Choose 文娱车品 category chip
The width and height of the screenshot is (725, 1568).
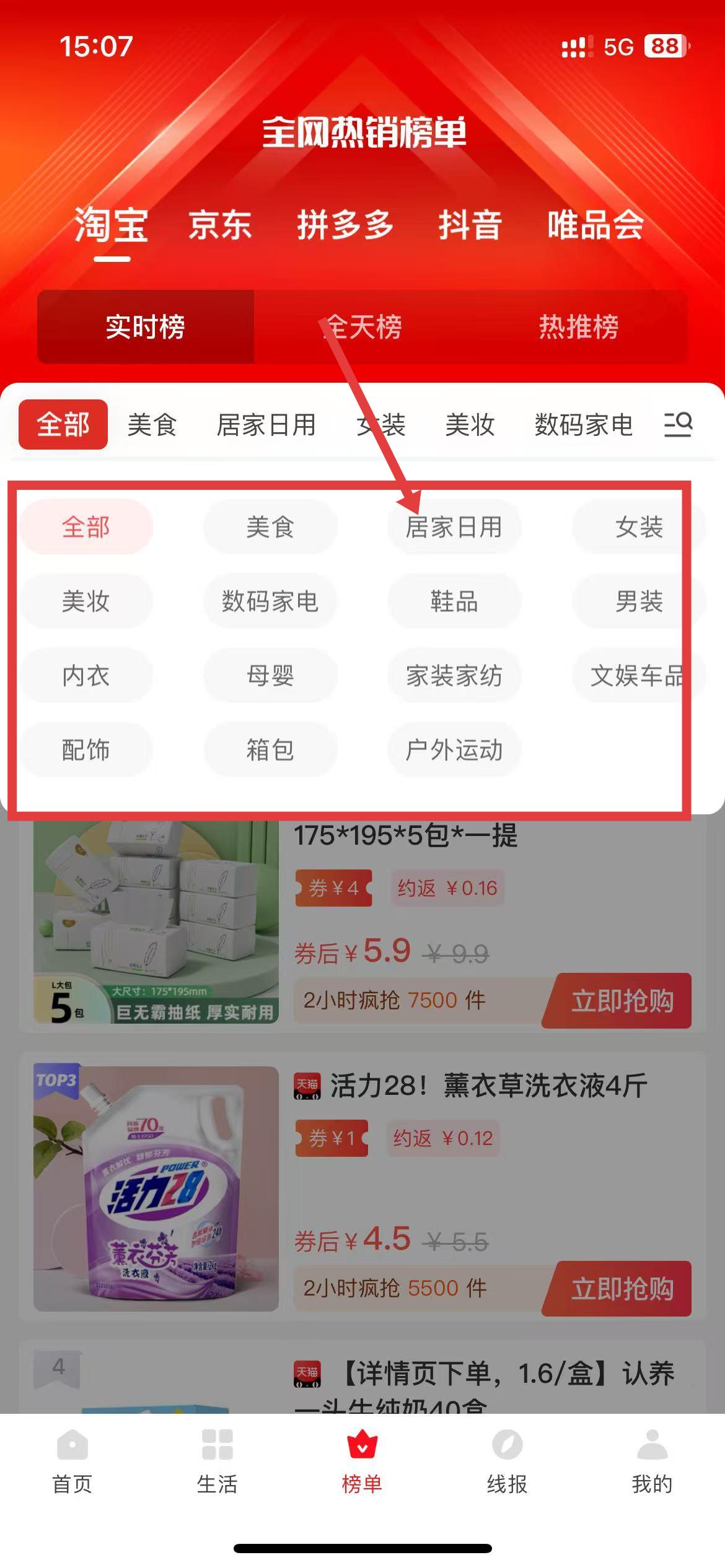pyautogui.click(x=637, y=676)
